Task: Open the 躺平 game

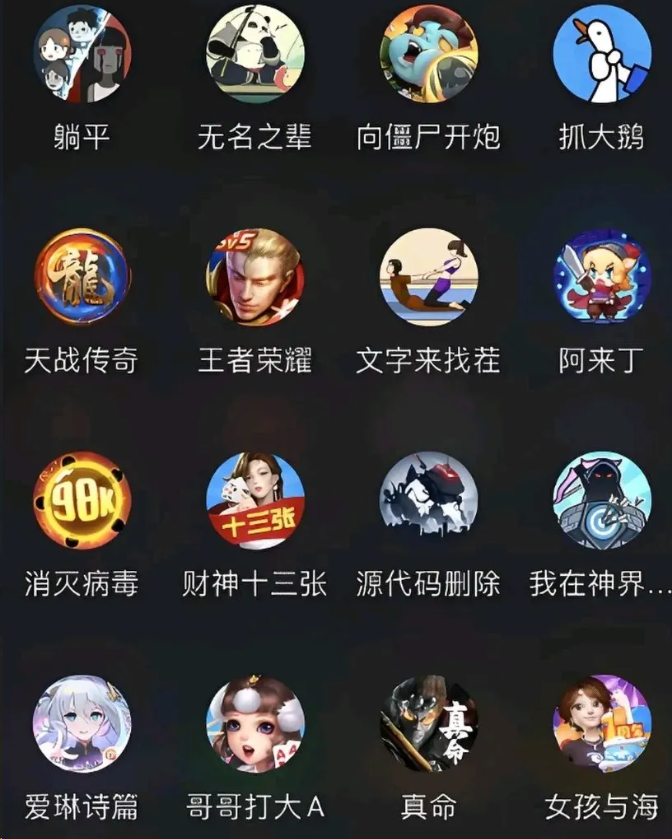Action: (x=82, y=54)
